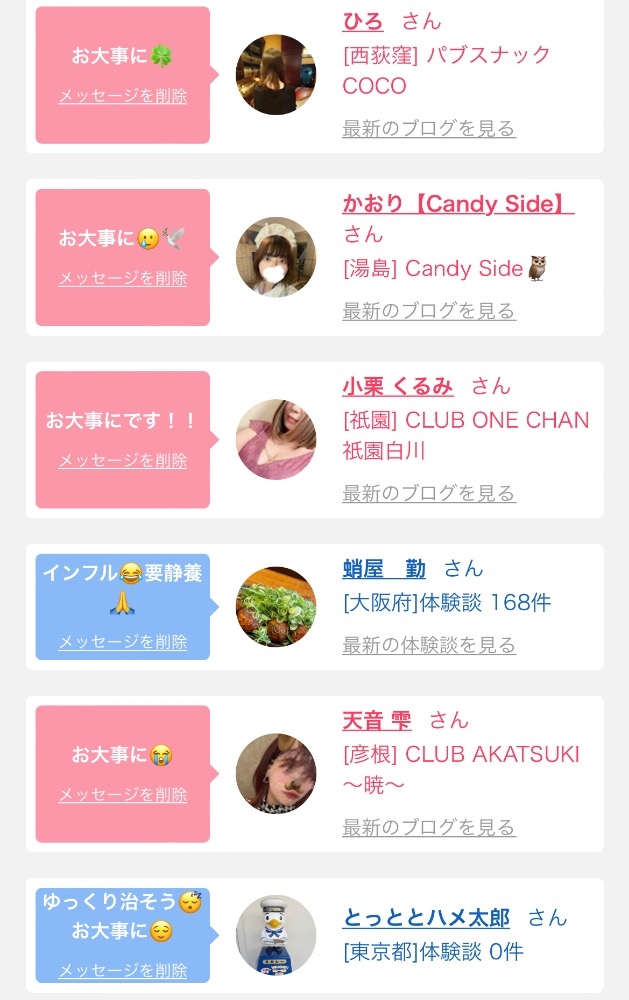Delete the ゆっくり治そう message
The height and width of the screenshot is (1000, 629).
[x=122, y=971]
